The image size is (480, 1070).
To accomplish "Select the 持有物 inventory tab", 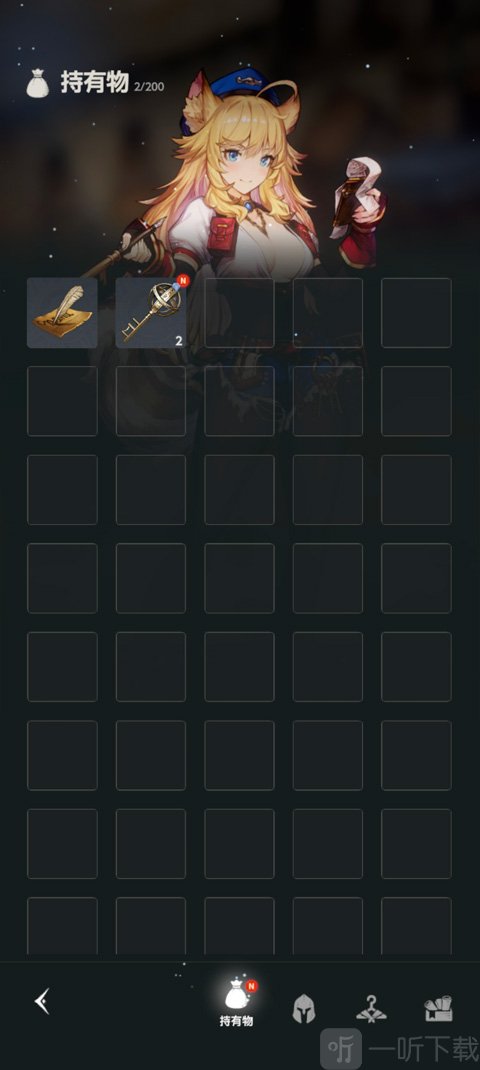I will point(237,1002).
